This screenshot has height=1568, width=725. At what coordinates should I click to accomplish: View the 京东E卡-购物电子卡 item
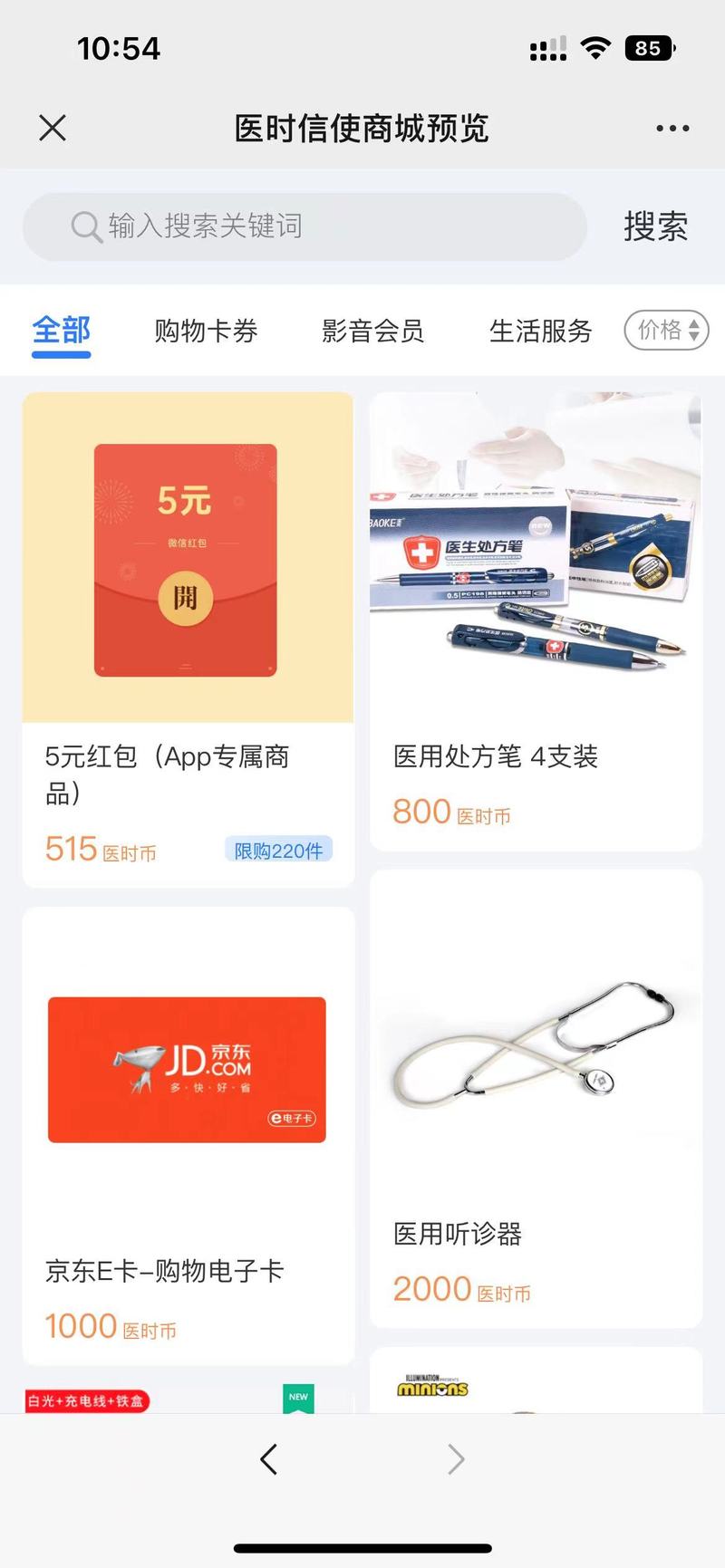pyautogui.click(x=188, y=1136)
